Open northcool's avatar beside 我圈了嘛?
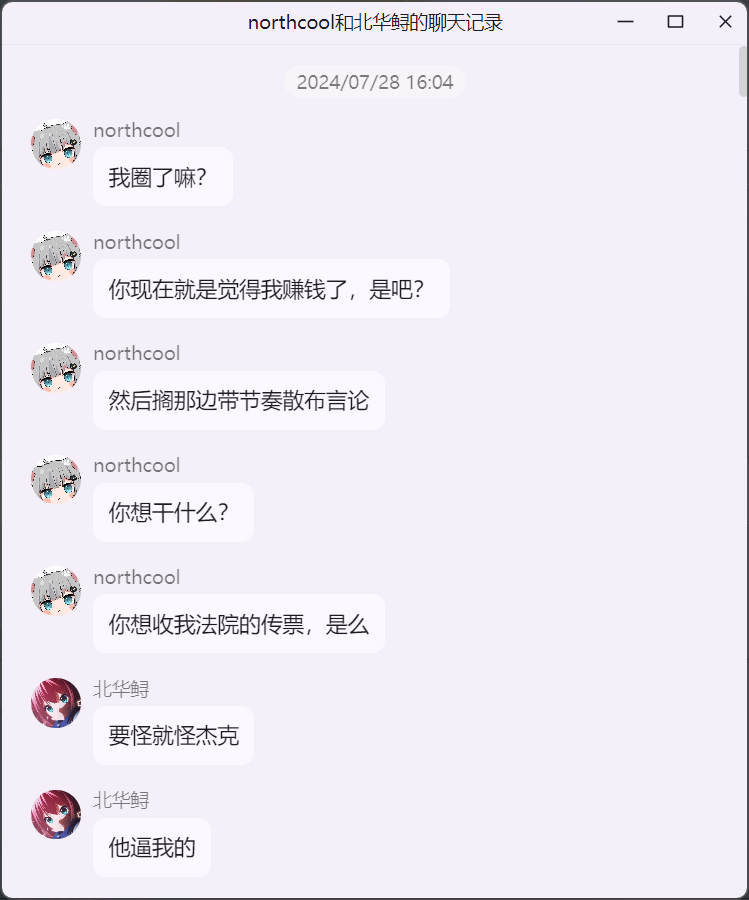Screen dimensions: 749x900 pos(56,145)
